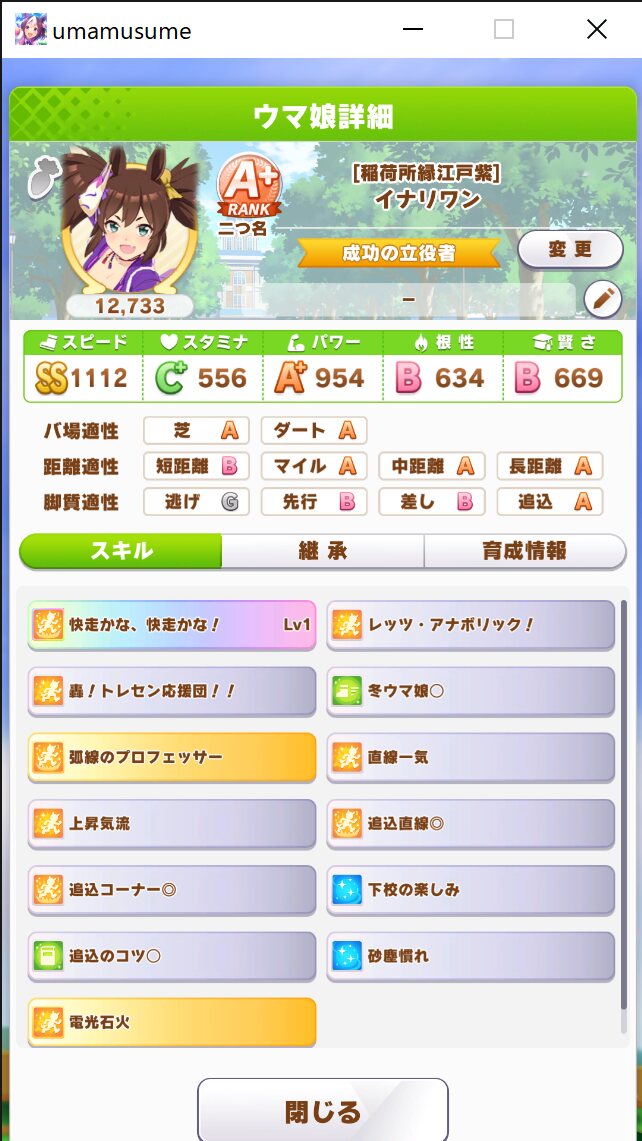Open skill レッツ・アナボリック！
The image size is (642, 1141).
470,625
